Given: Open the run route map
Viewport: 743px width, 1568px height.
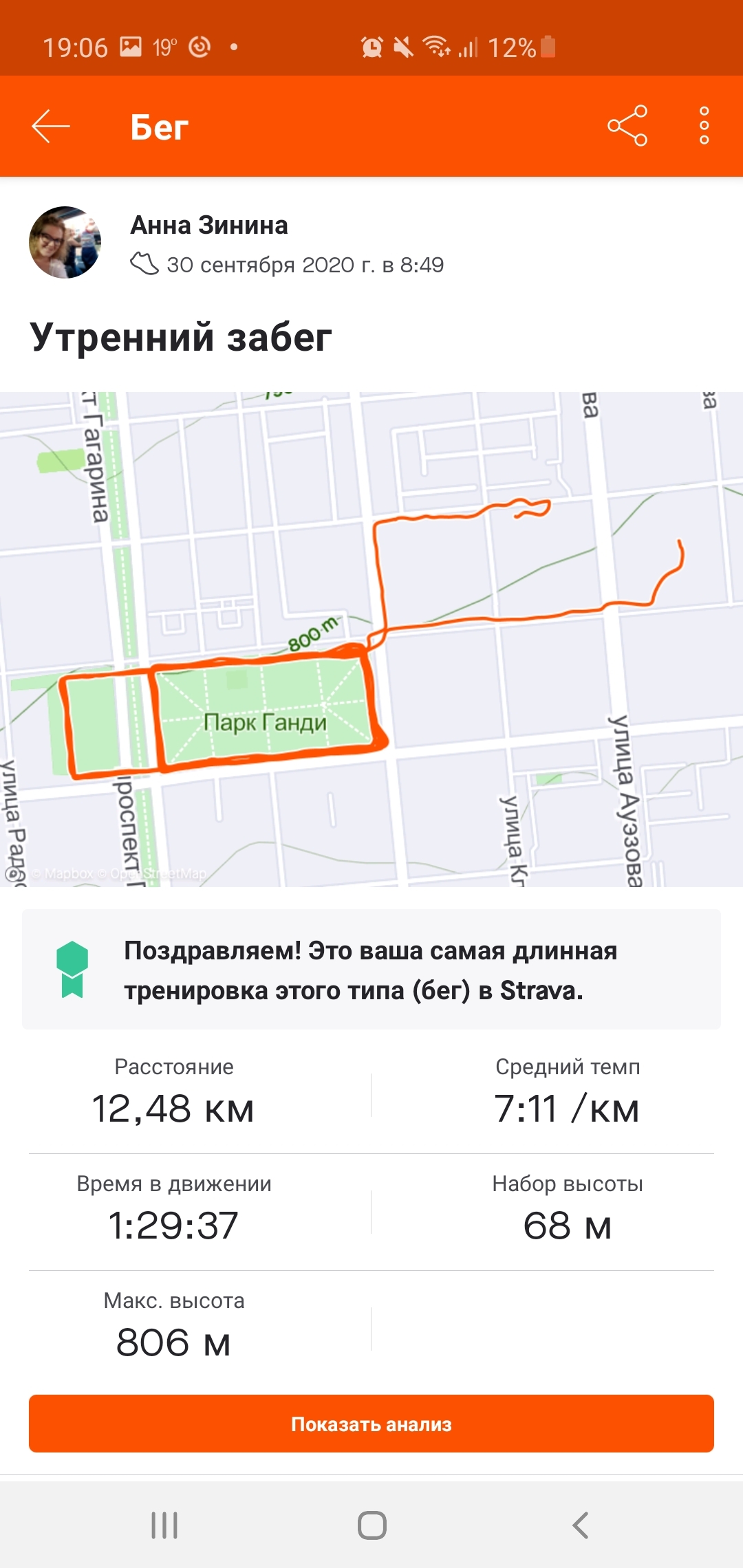Looking at the screenshot, I should (371, 638).
